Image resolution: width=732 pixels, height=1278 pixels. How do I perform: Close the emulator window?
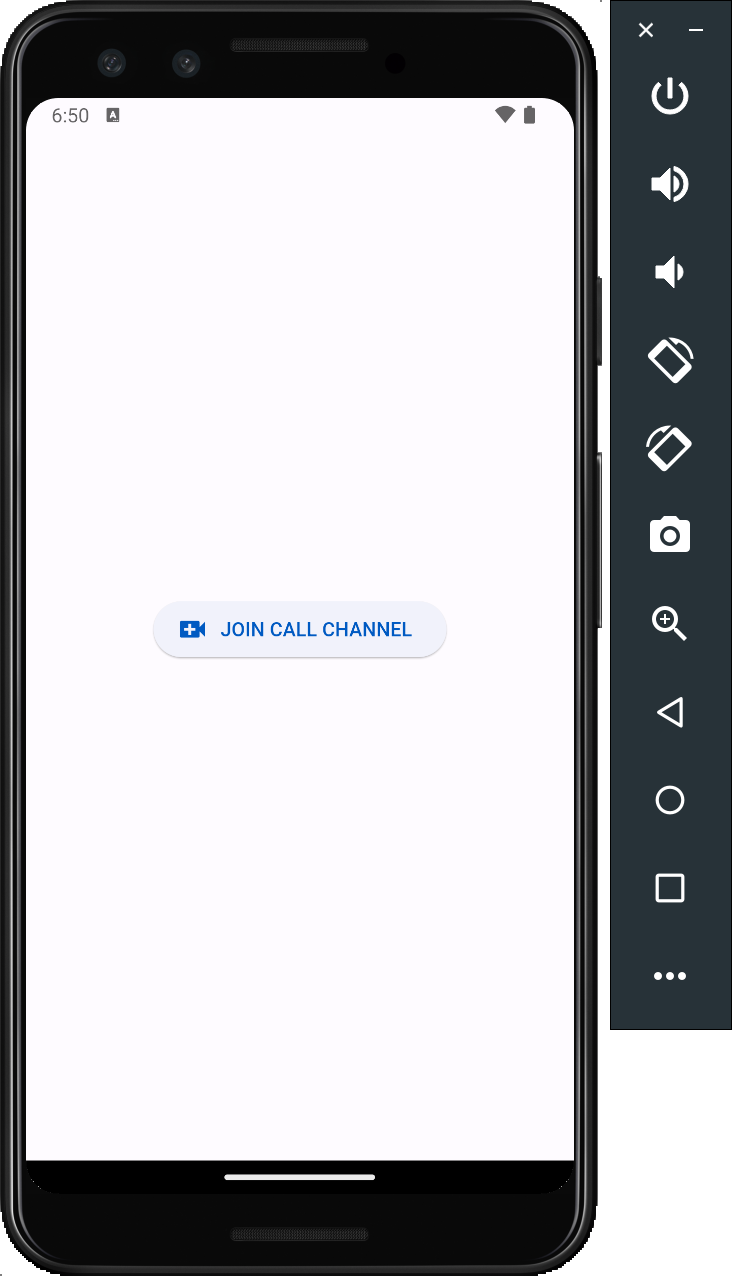coord(646,30)
